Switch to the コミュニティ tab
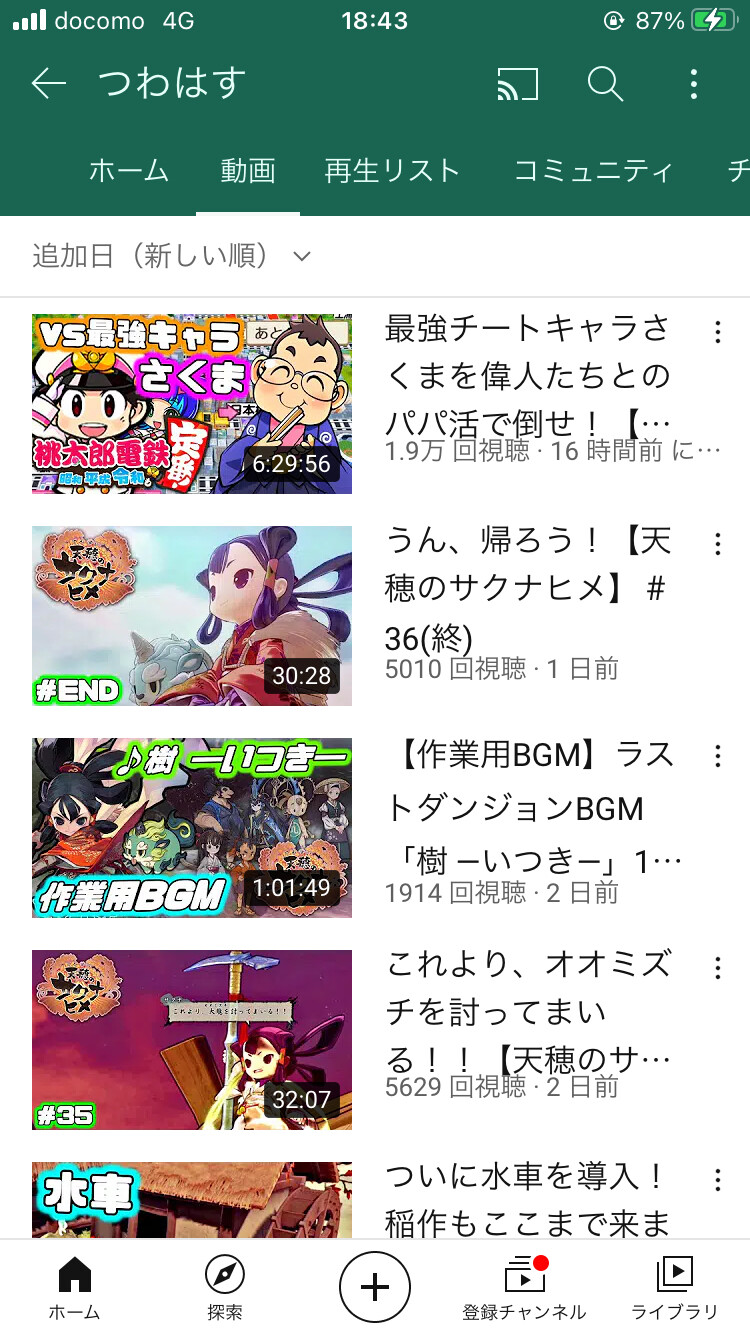The image size is (750, 1334). 593,171
